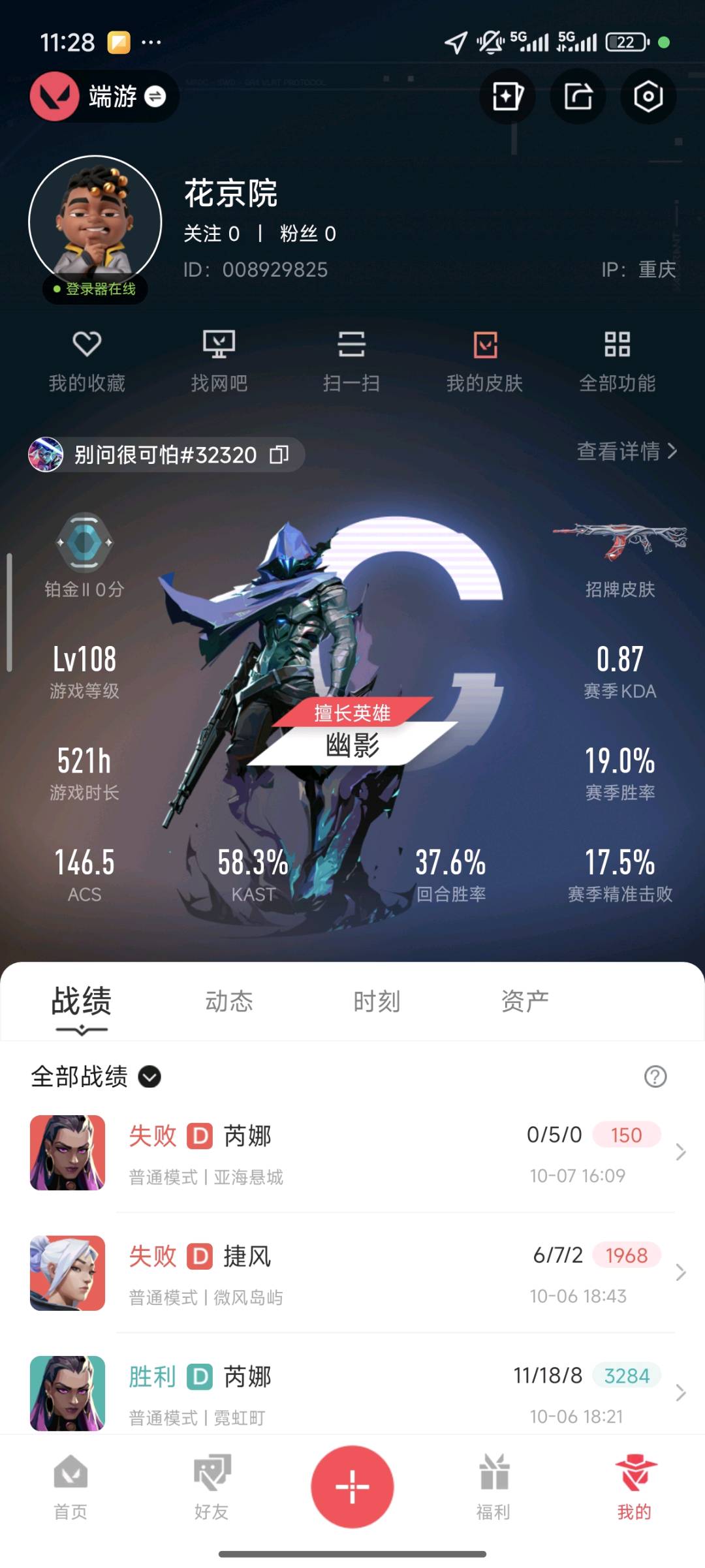Switch game mode via 端游 toggle
The image size is (705, 1568).
point(154,97)
